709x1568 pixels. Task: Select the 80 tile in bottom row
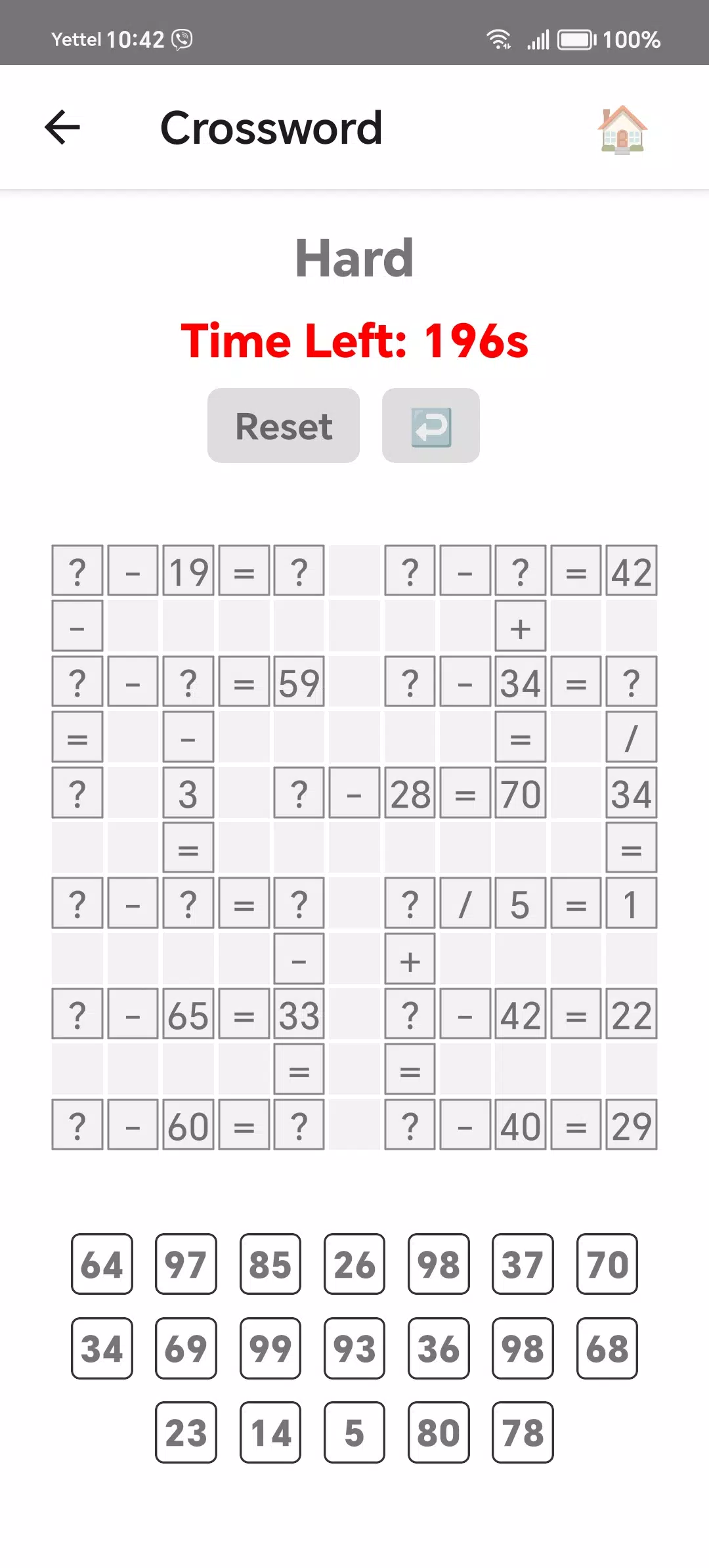coord(438,1433)
